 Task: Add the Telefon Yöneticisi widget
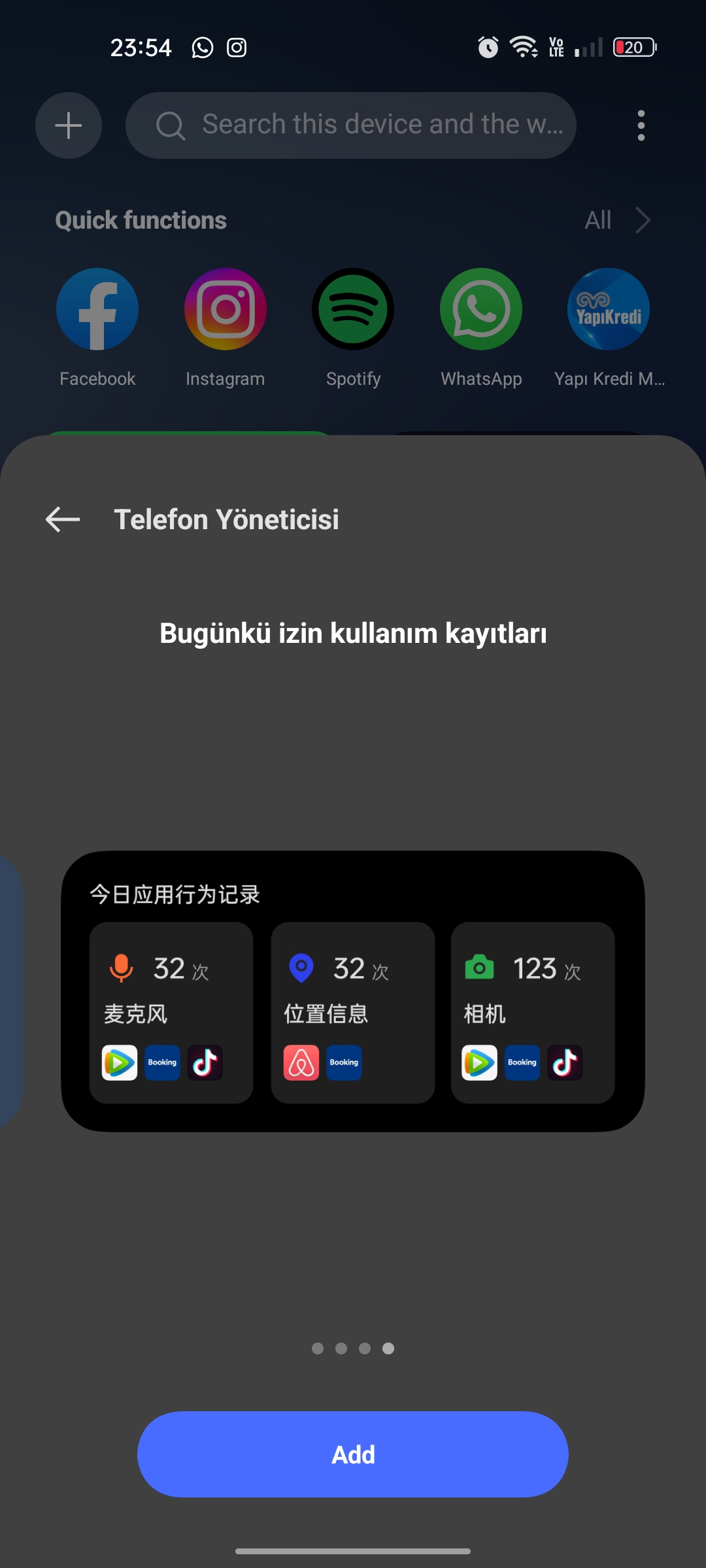coord(353,1454)
